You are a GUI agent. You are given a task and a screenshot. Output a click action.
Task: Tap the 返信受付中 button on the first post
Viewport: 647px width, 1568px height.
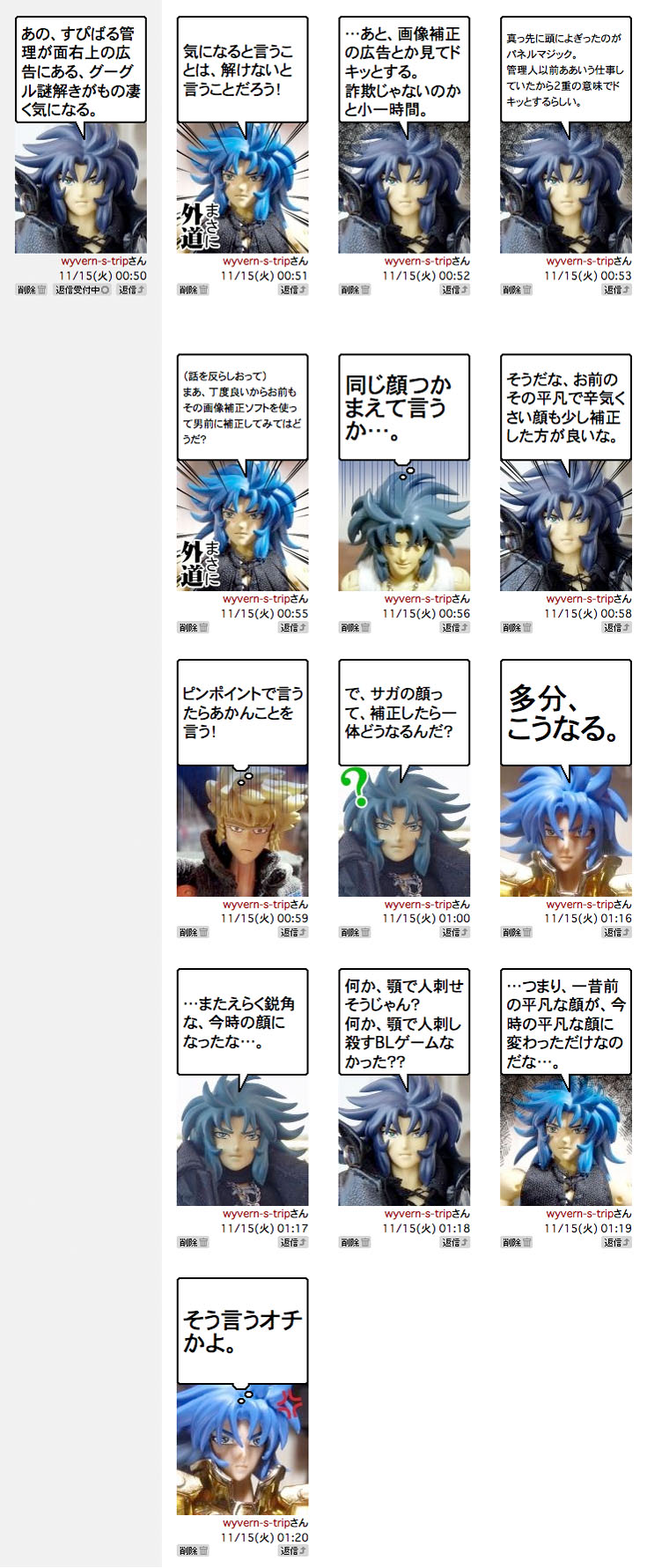(82, 290)
